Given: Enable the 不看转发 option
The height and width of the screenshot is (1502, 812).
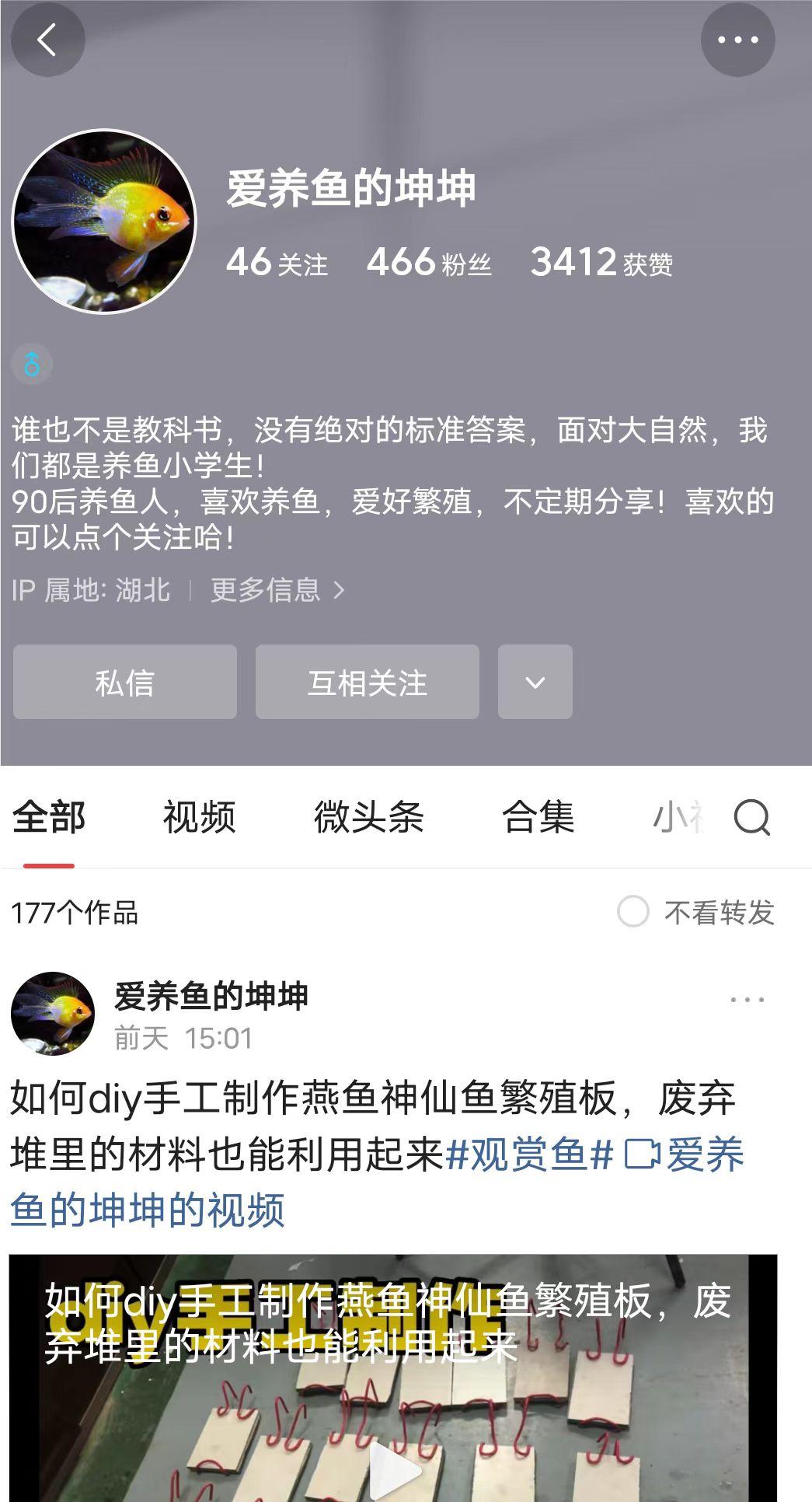Looking at the screenshot, I should (633, 911).
